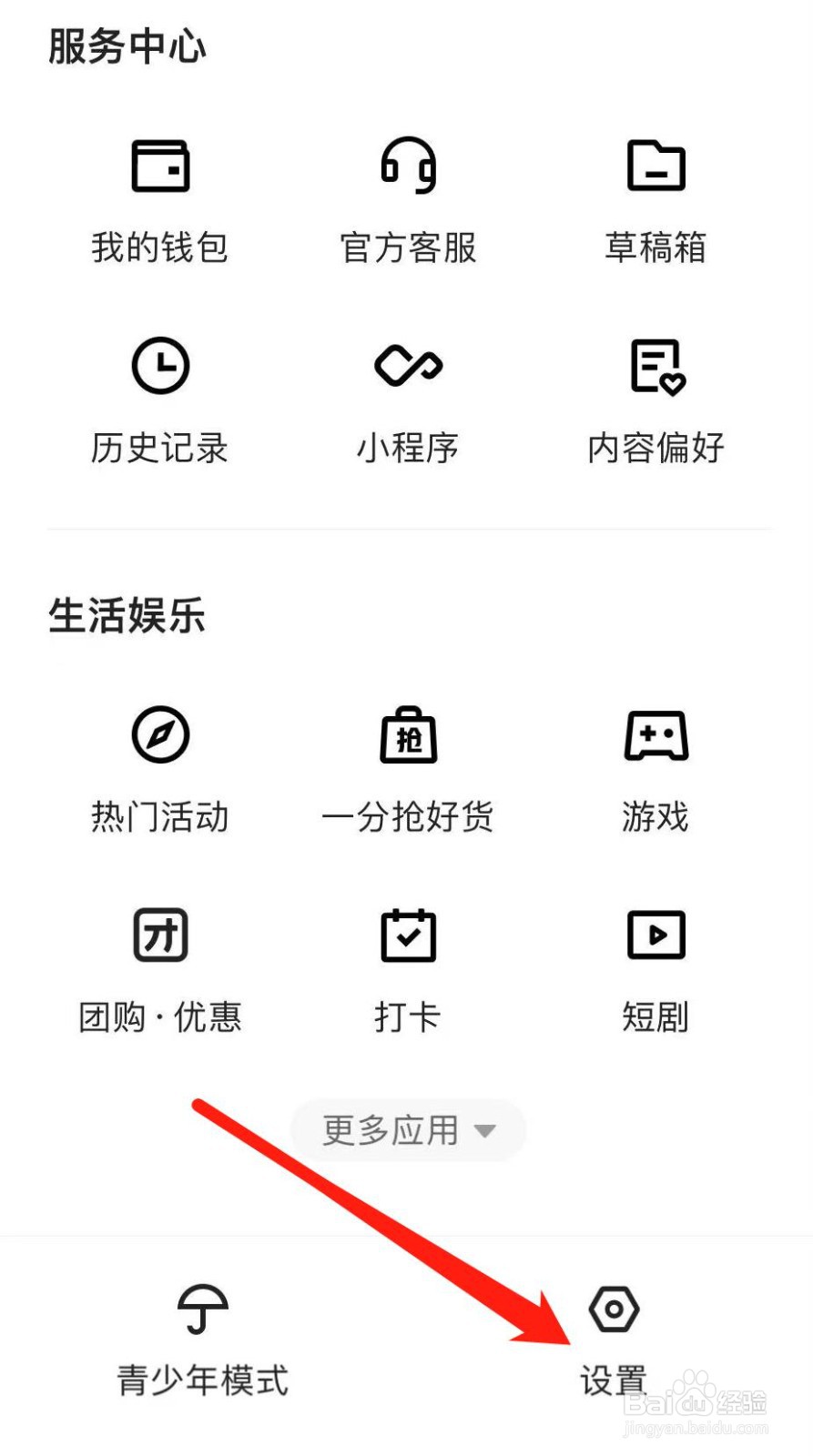
Task: Launch the 游戏 games center
Action: point(655,769)
